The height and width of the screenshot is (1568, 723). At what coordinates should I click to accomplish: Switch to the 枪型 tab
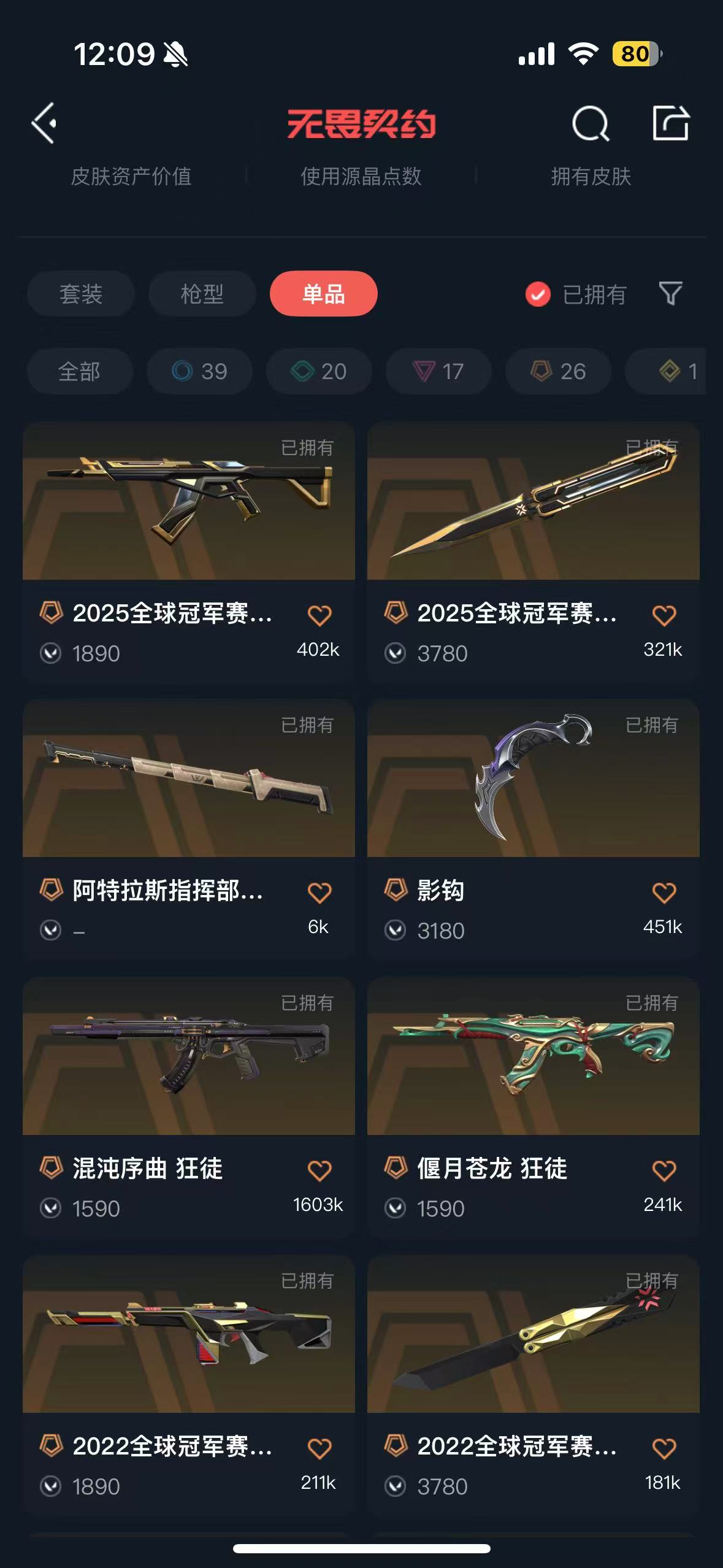point(202,294)
